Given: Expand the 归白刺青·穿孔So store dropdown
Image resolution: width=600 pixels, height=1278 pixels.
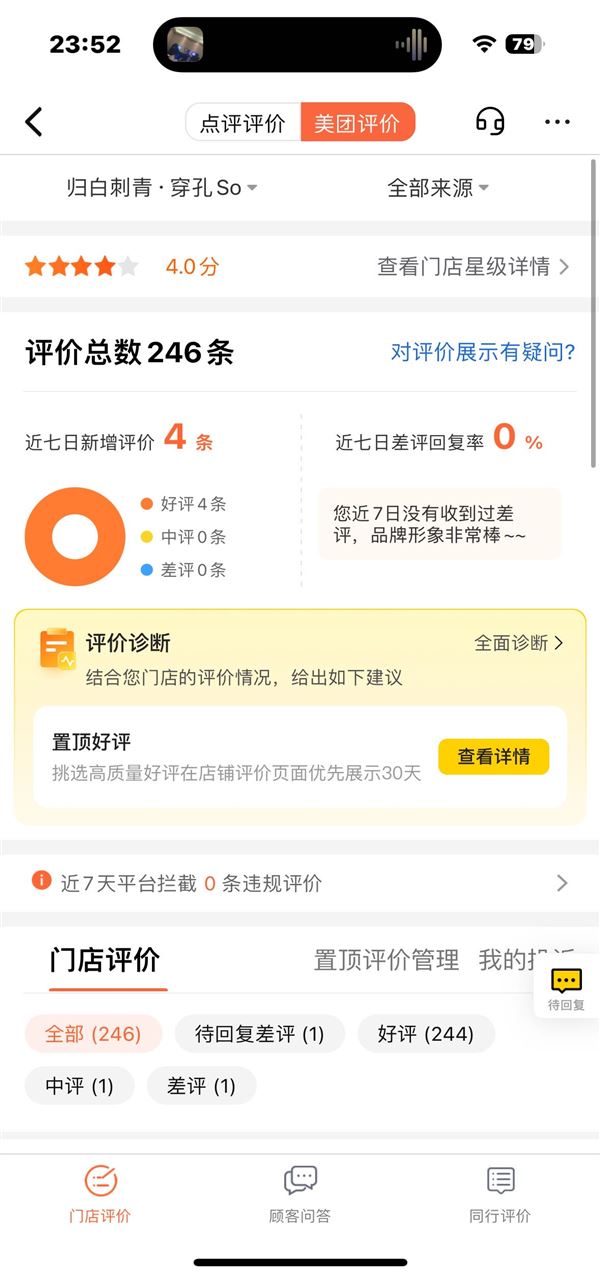Looking at the screenshot, I should pos(162,187).
